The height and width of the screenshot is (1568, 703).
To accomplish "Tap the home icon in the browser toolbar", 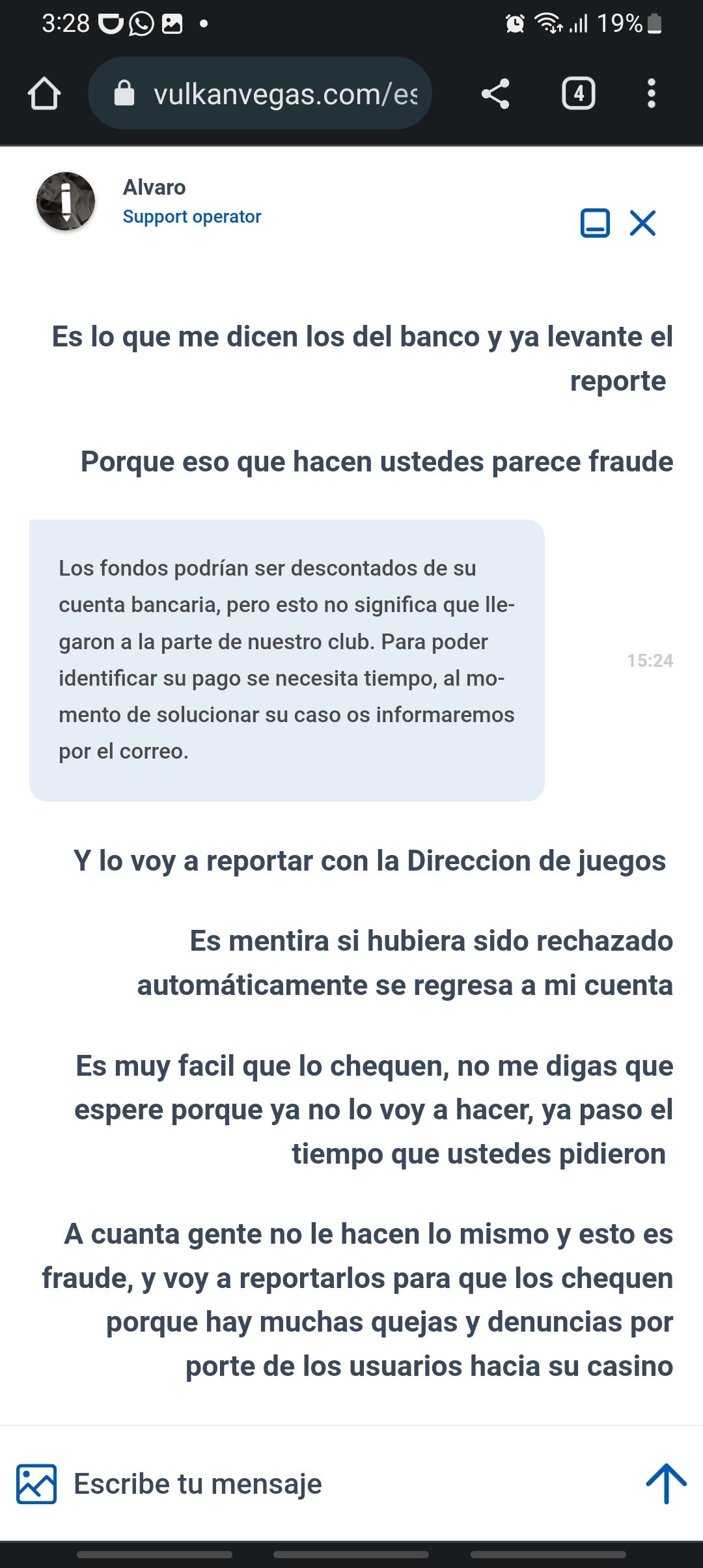I will 43,93.
